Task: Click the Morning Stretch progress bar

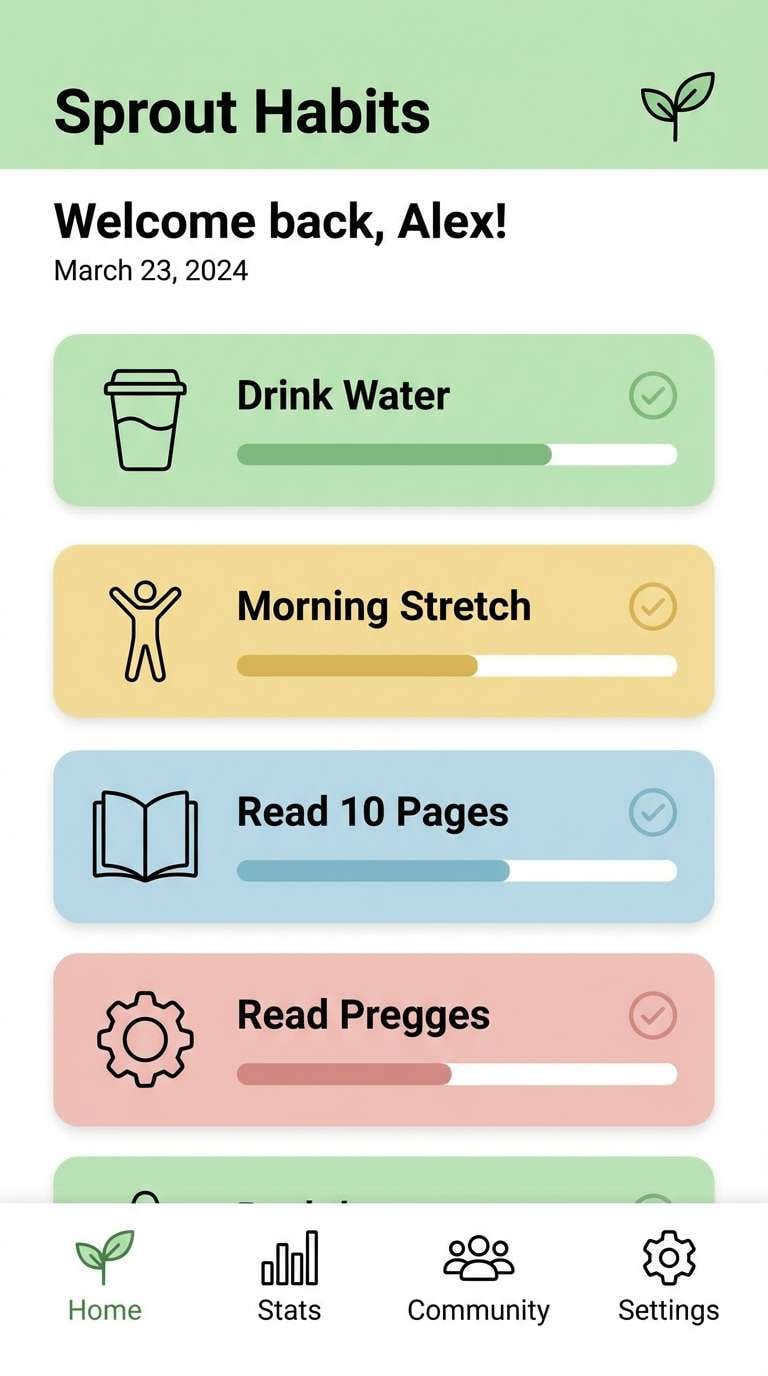Action: click(x=457, y=664)
